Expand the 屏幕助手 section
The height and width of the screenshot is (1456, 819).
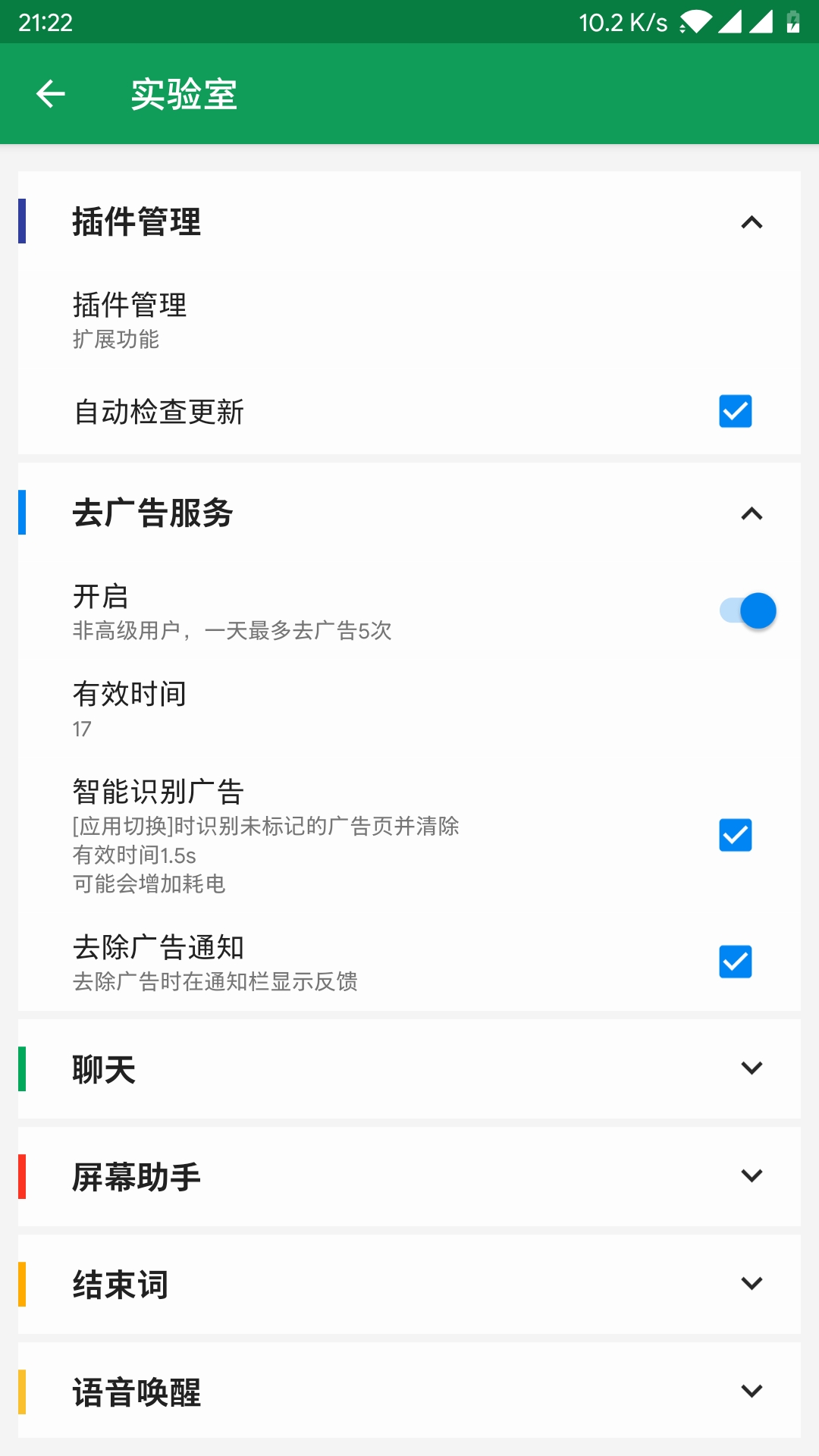[752, 1176]
